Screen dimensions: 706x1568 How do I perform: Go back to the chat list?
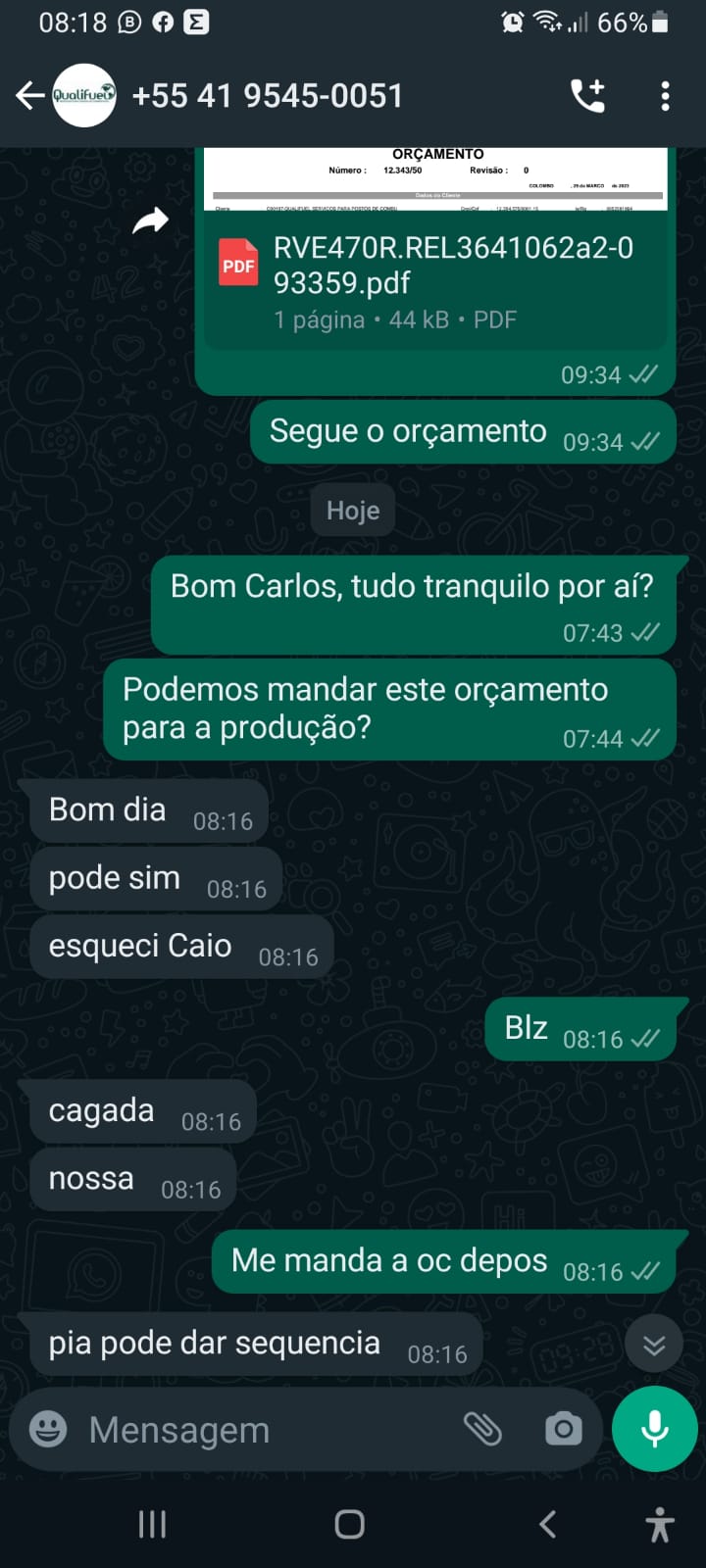[x=30, y=95]
